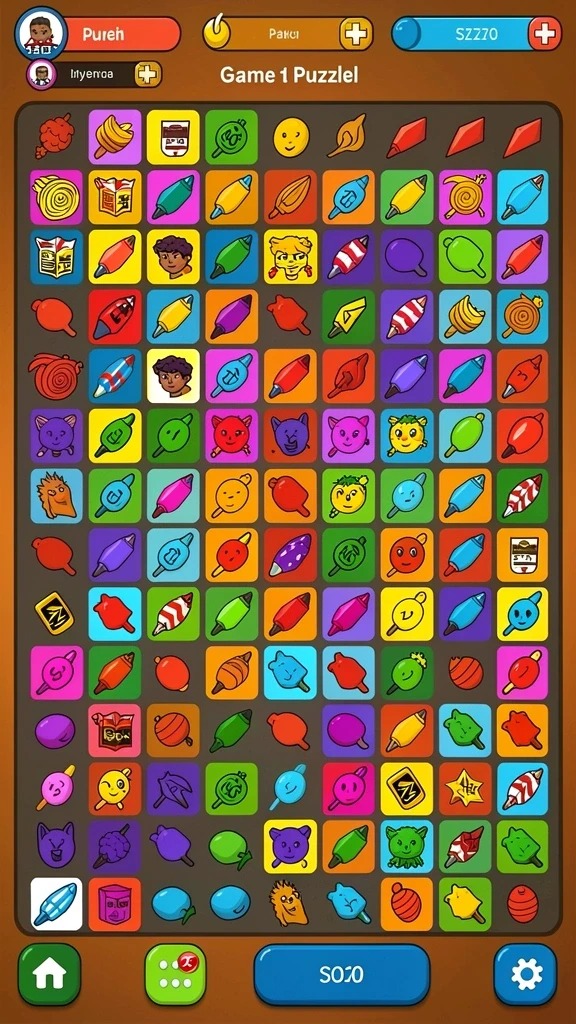Open the player profile avatar at top left
The width and height of the screenshot is (576, 1024).
coord(41,32)
